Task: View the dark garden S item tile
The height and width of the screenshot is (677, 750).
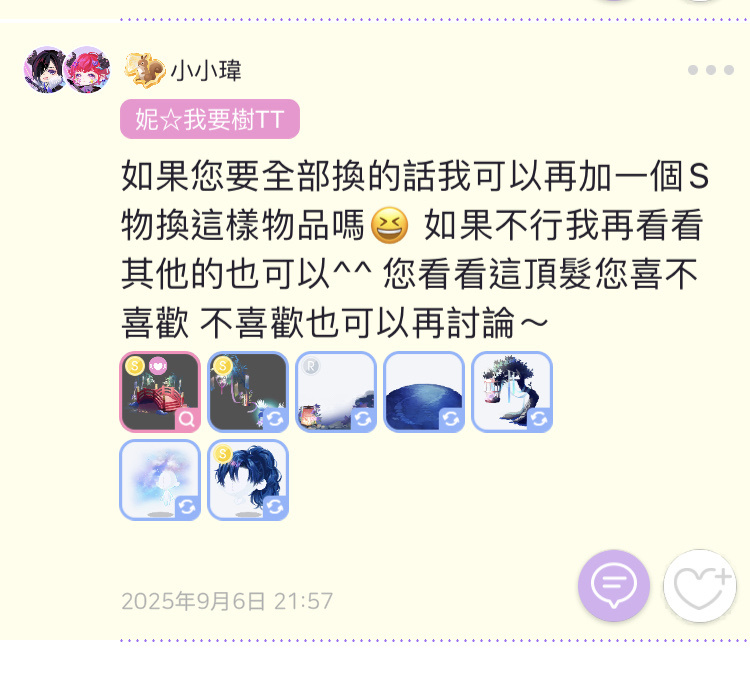Action: point(248,392)
